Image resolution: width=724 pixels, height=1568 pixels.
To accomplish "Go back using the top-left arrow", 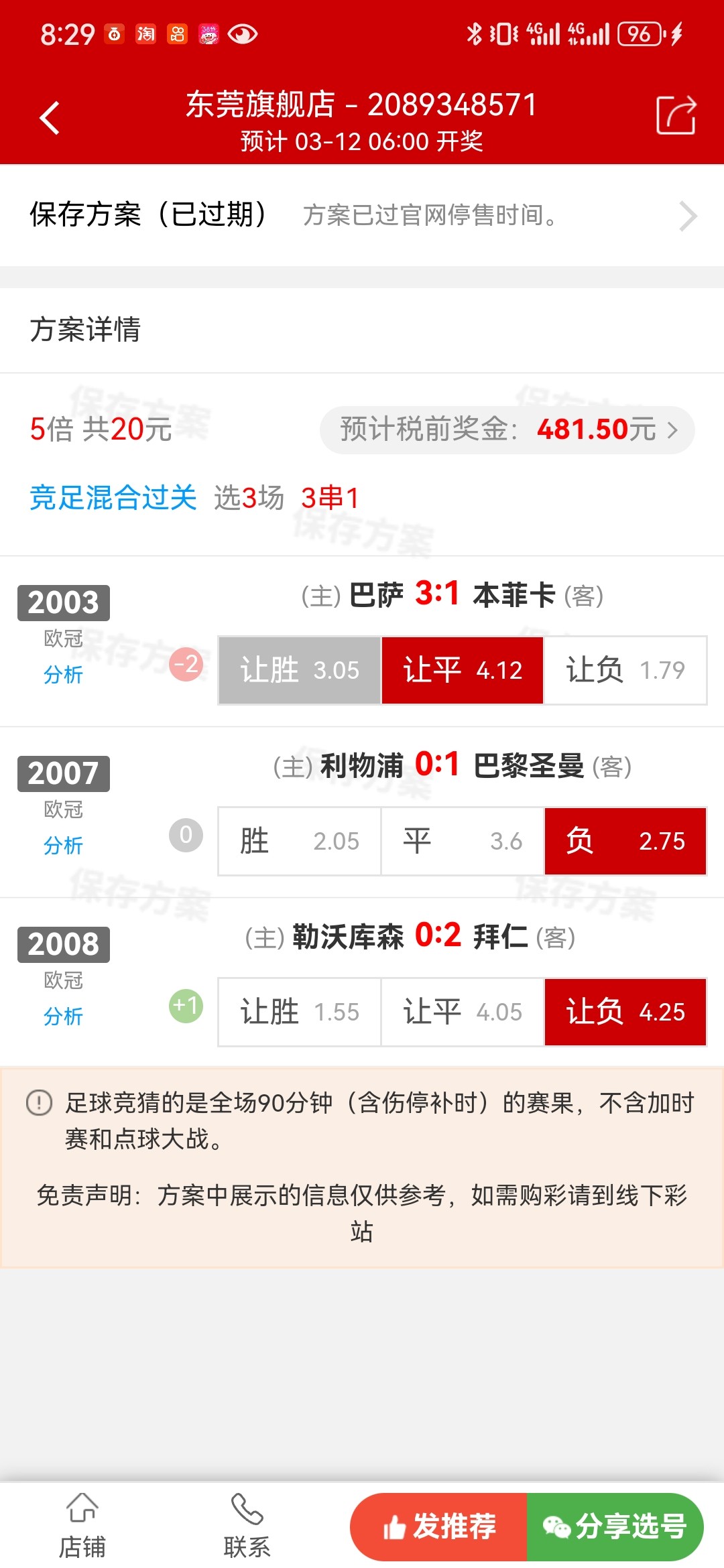I will coord(50,119).
